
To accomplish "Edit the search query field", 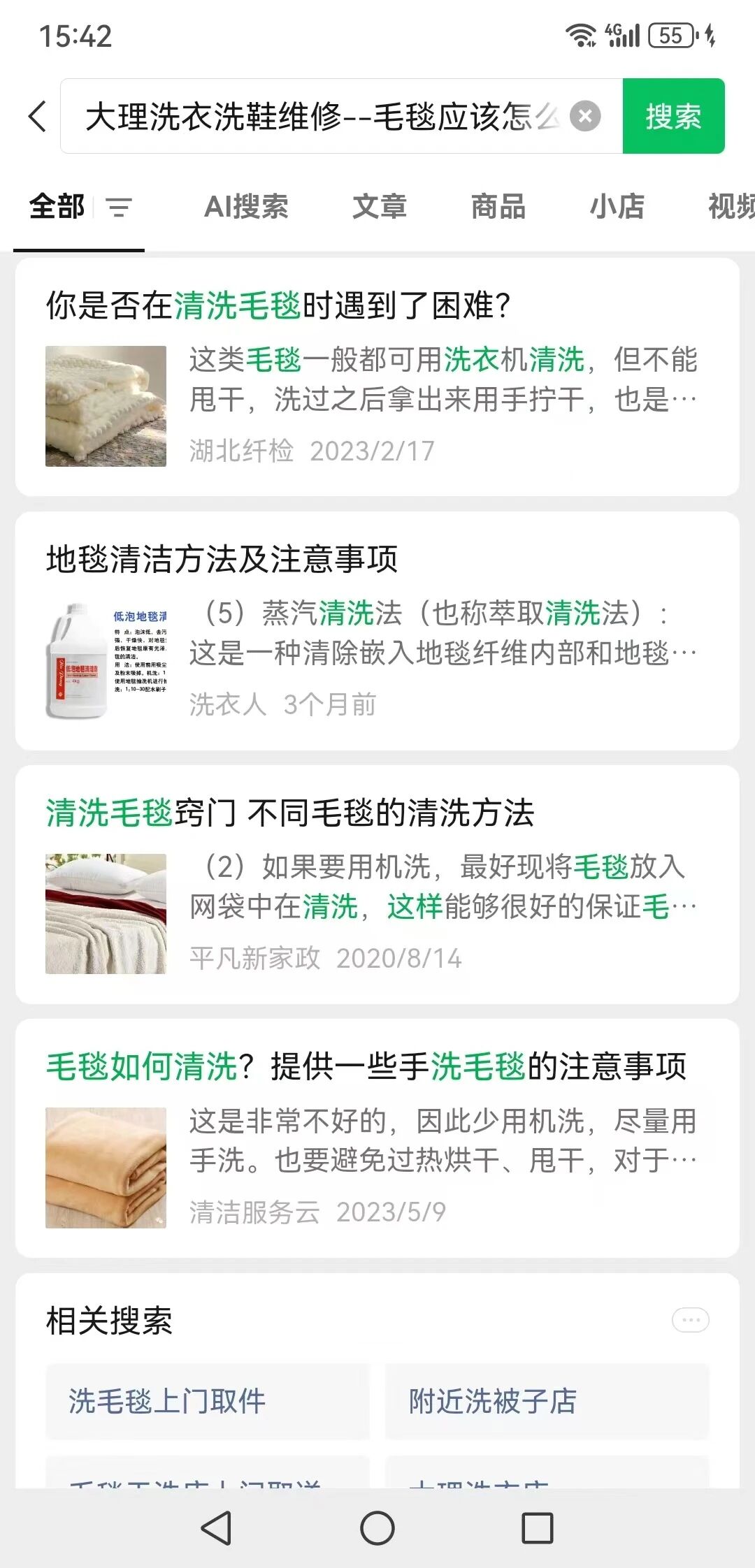I will [x=322, y=116].
